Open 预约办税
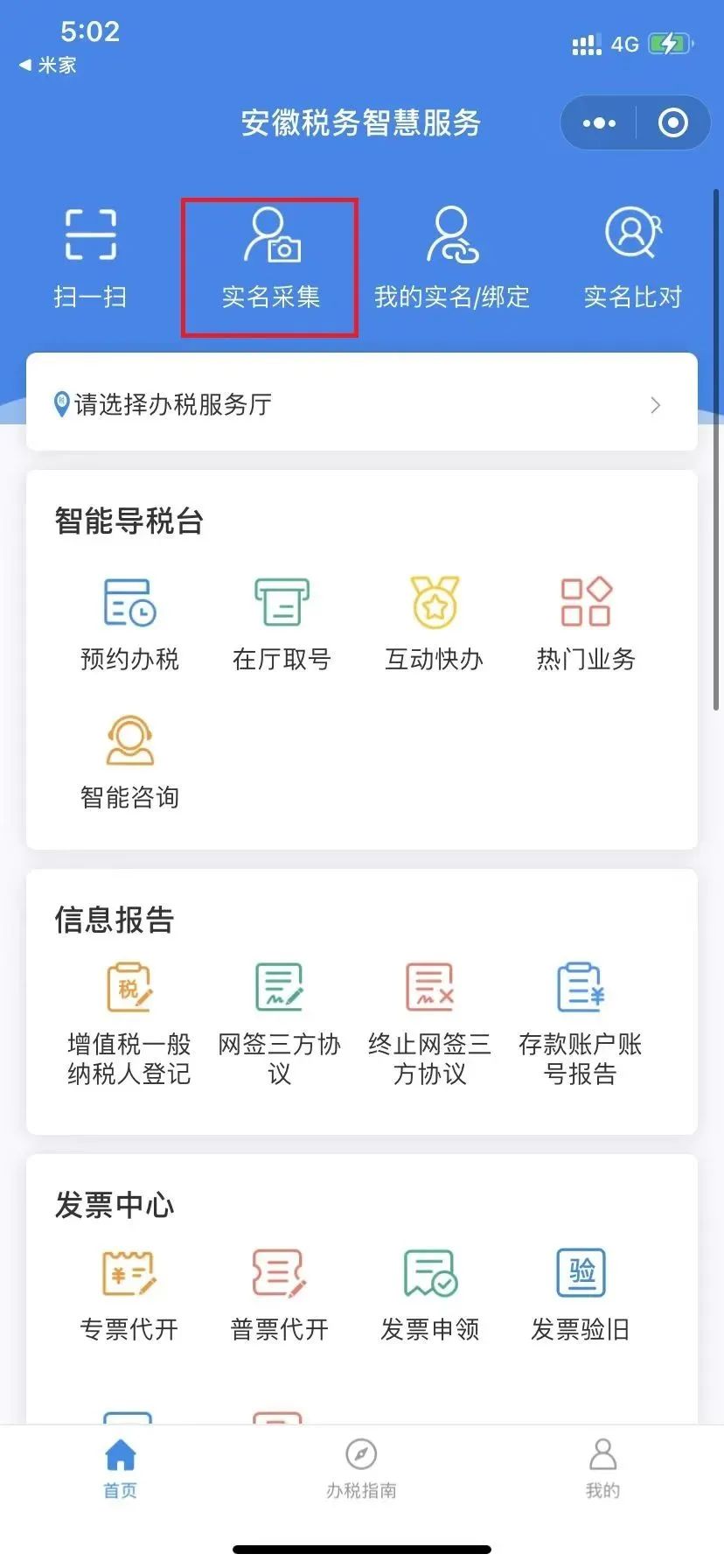The width and height of the screenshot is (724, 1568). (129, 624)
